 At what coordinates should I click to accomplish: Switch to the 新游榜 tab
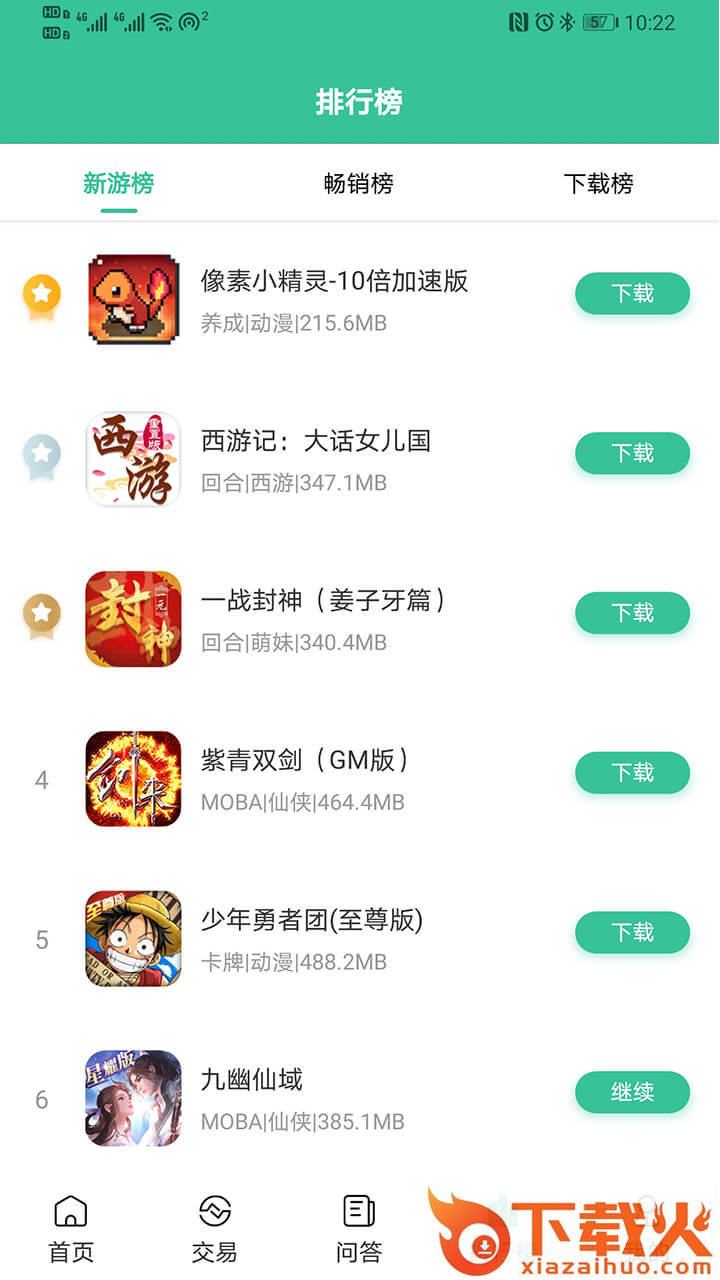click(118, 184)
